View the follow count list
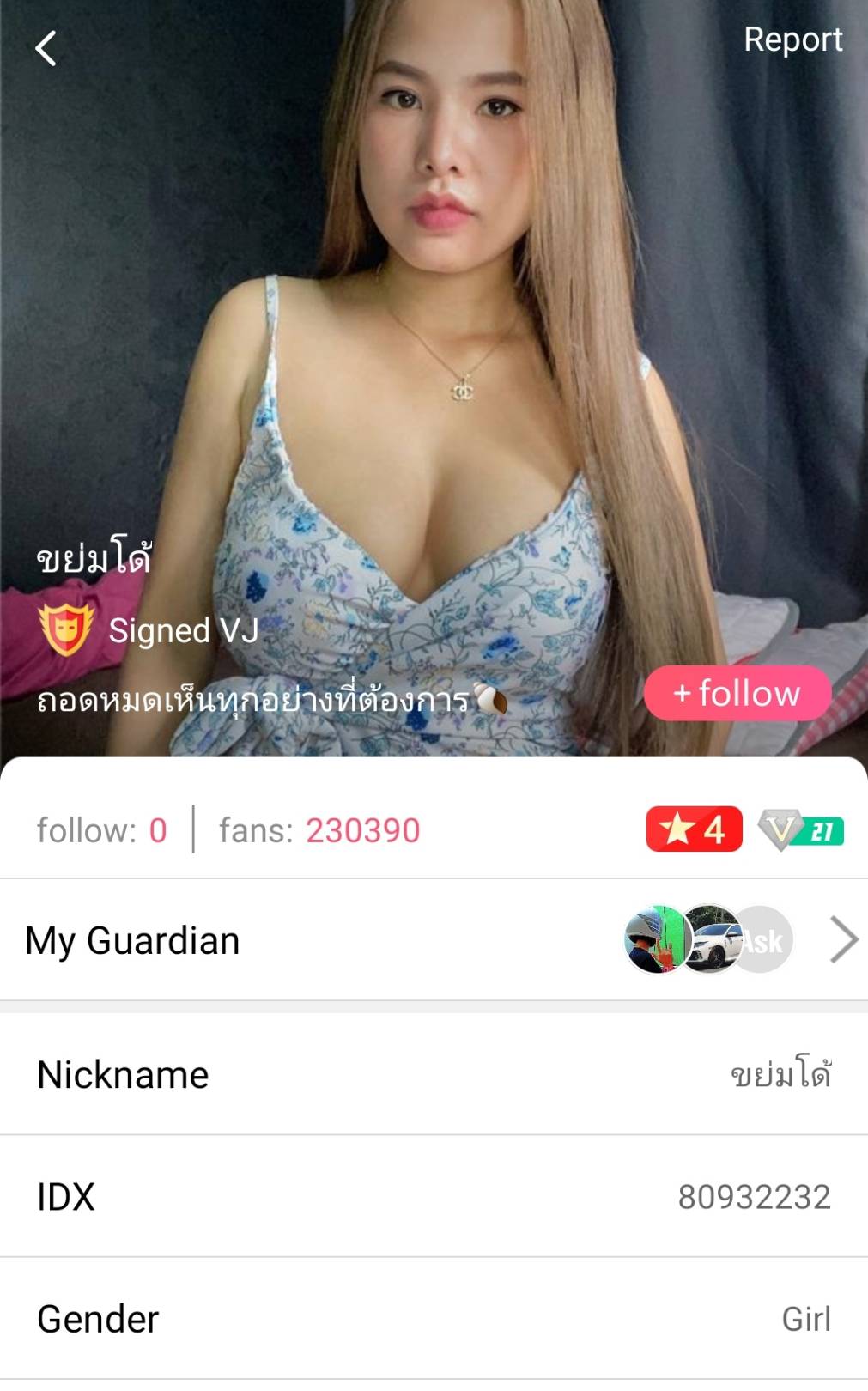Image resolution: width=868 pixels, height=1391 pixels. (x=101, y=830)
